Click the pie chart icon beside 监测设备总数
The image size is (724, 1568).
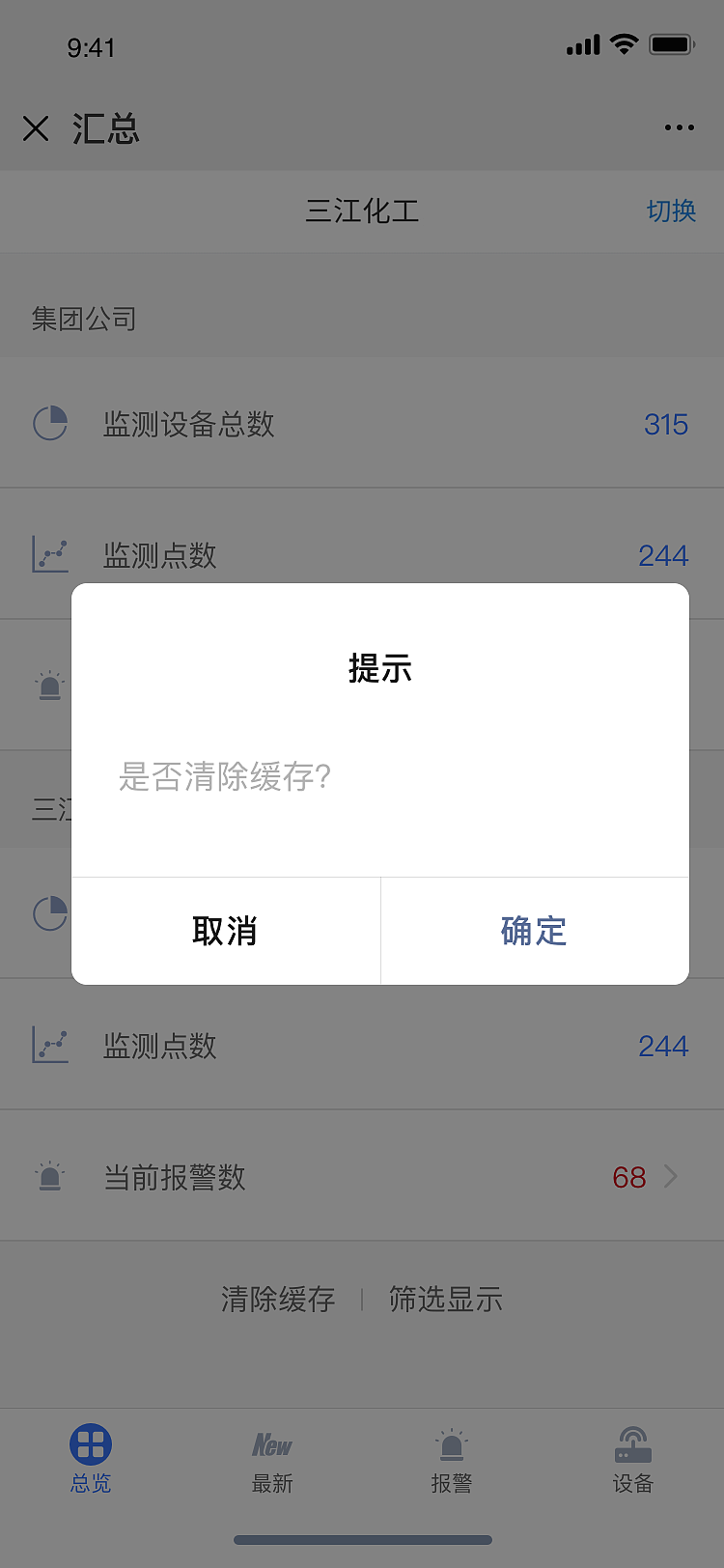click(50, 424)
